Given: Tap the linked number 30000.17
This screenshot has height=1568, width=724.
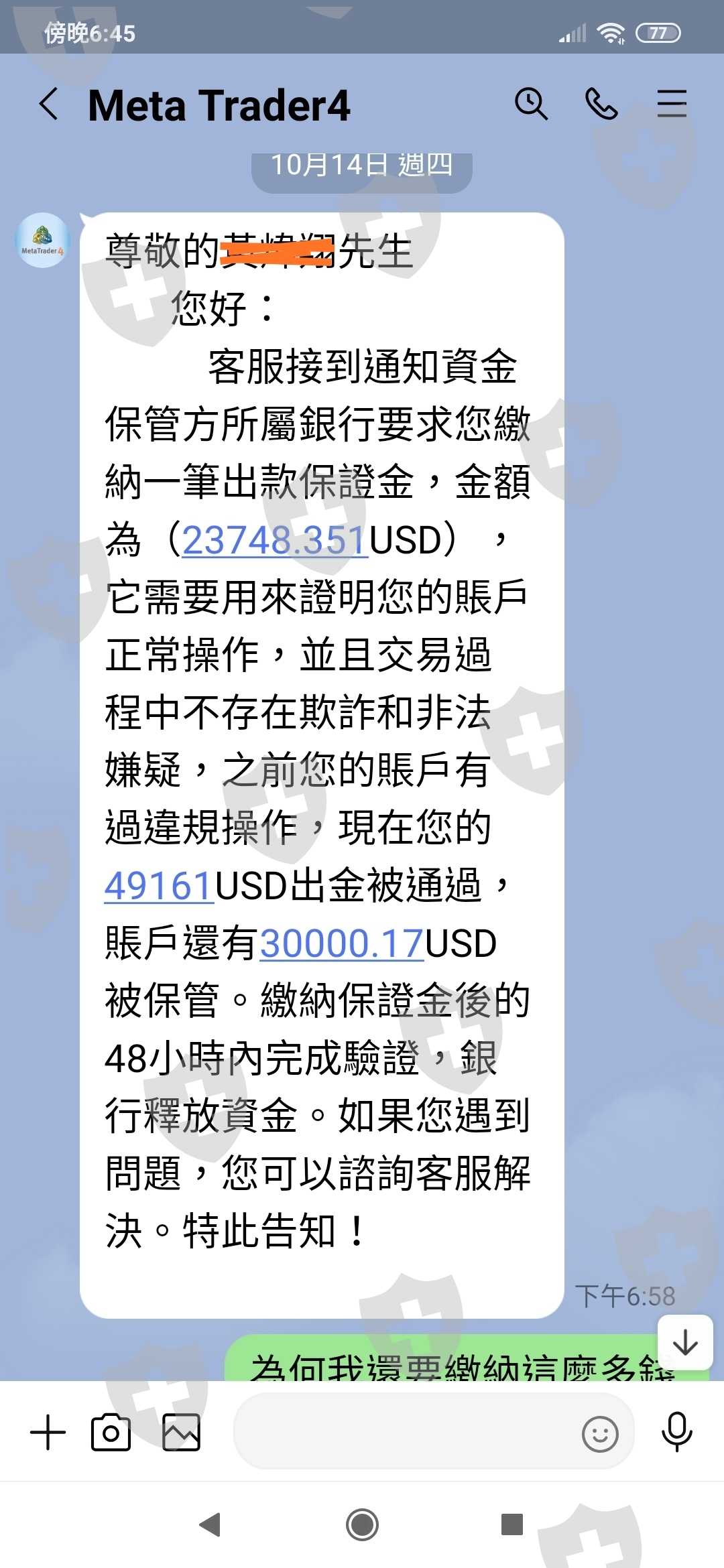Looking at the screenshot, I should coord(342,943).
